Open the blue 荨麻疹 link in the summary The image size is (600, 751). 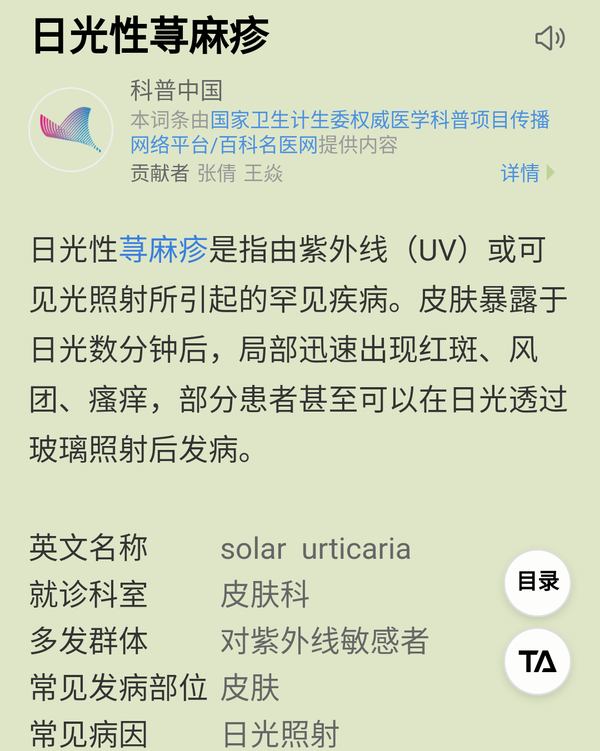tap(163, 249)
